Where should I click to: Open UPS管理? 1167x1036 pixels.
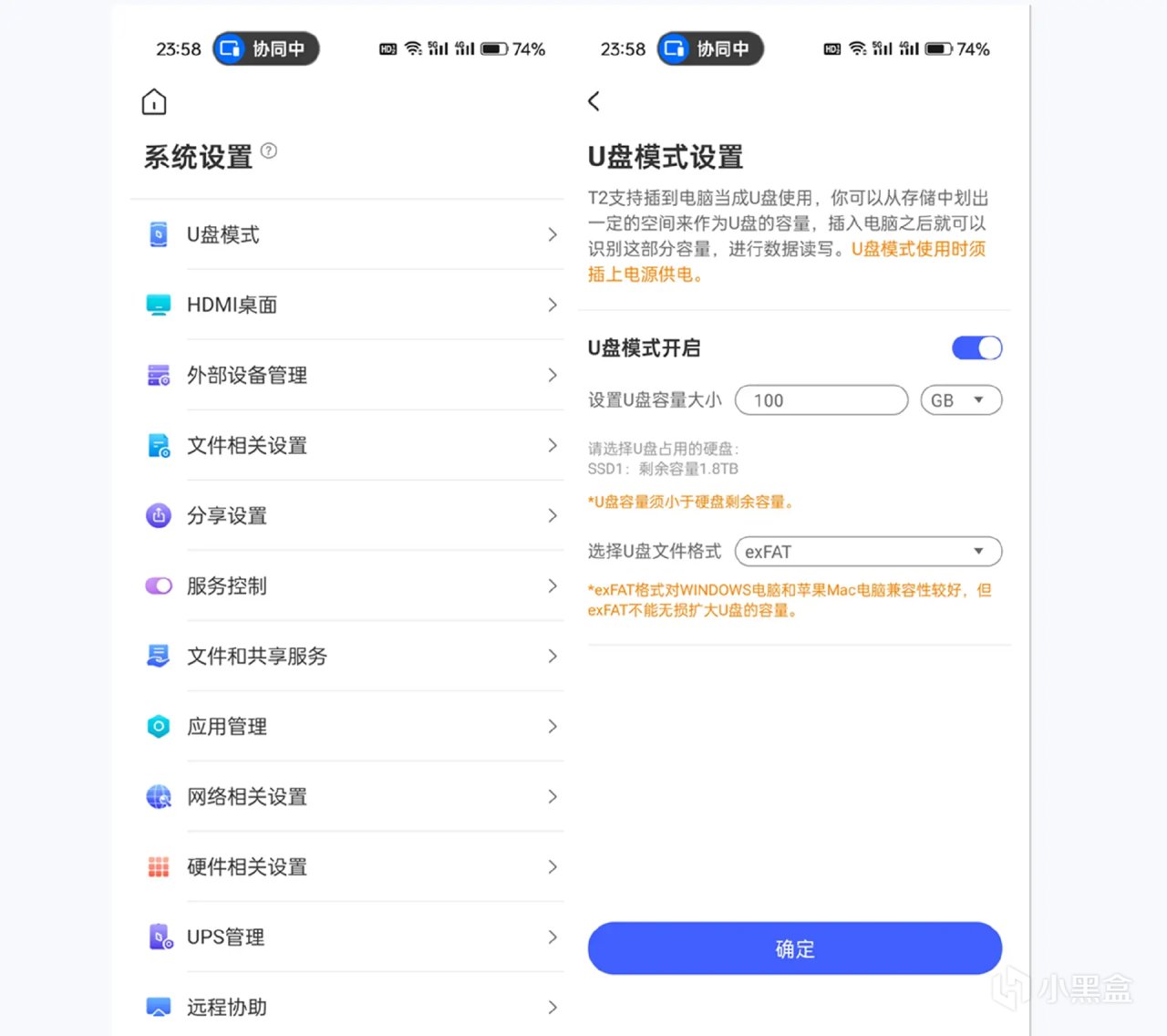coord(351,937)
